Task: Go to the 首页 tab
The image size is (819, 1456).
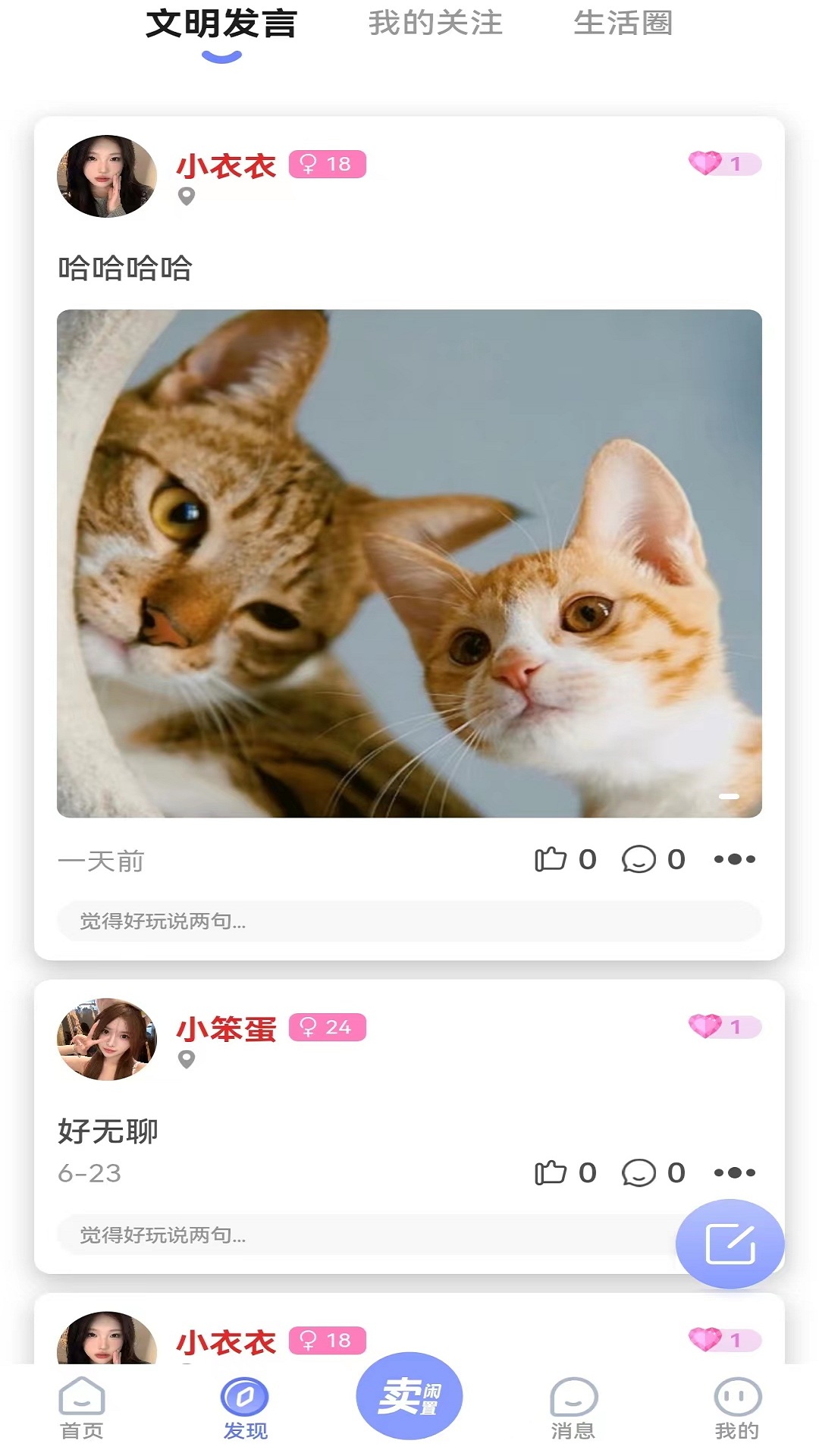Action: coord(82,1407)
